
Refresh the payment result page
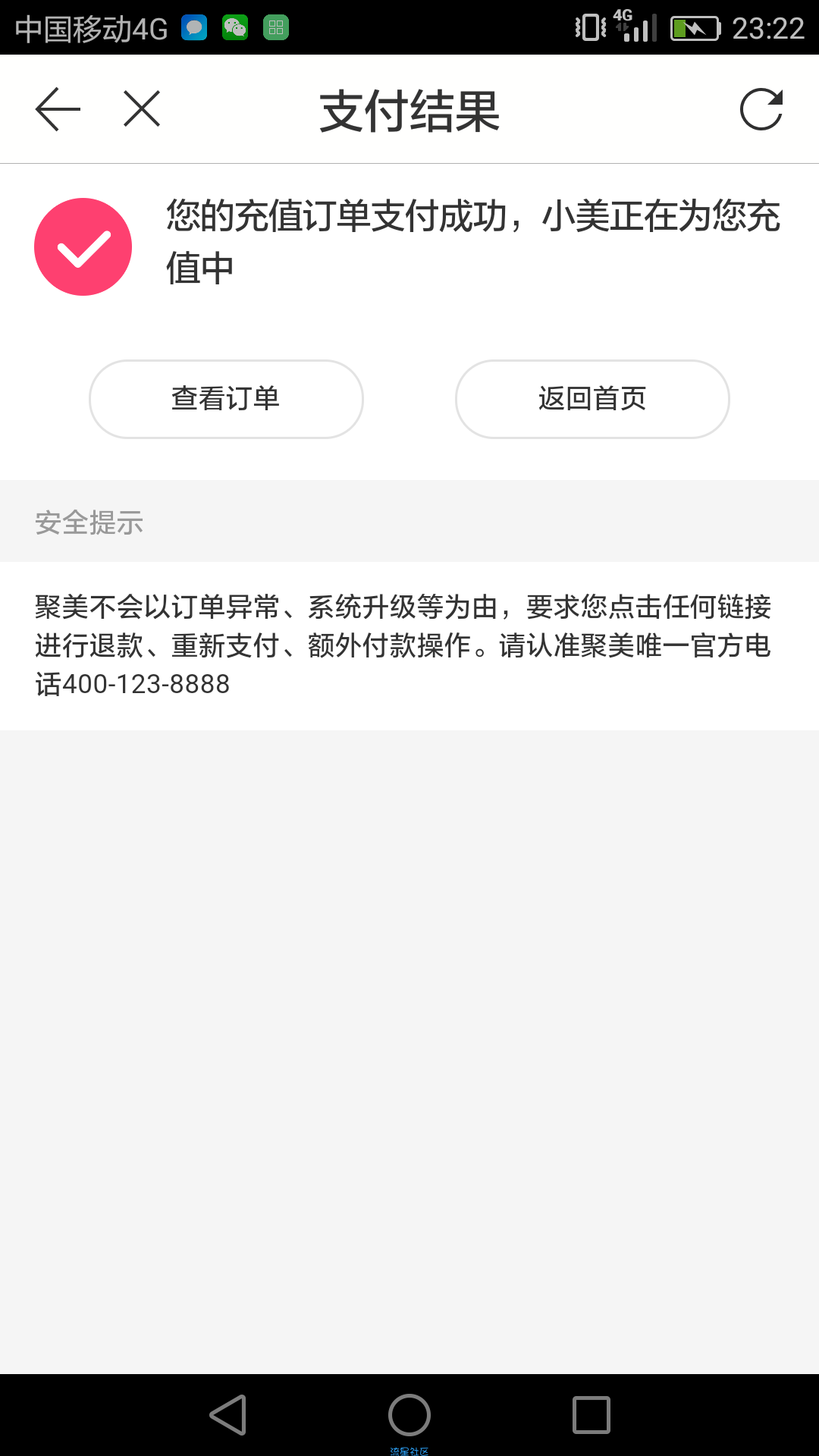coord(761,109)
